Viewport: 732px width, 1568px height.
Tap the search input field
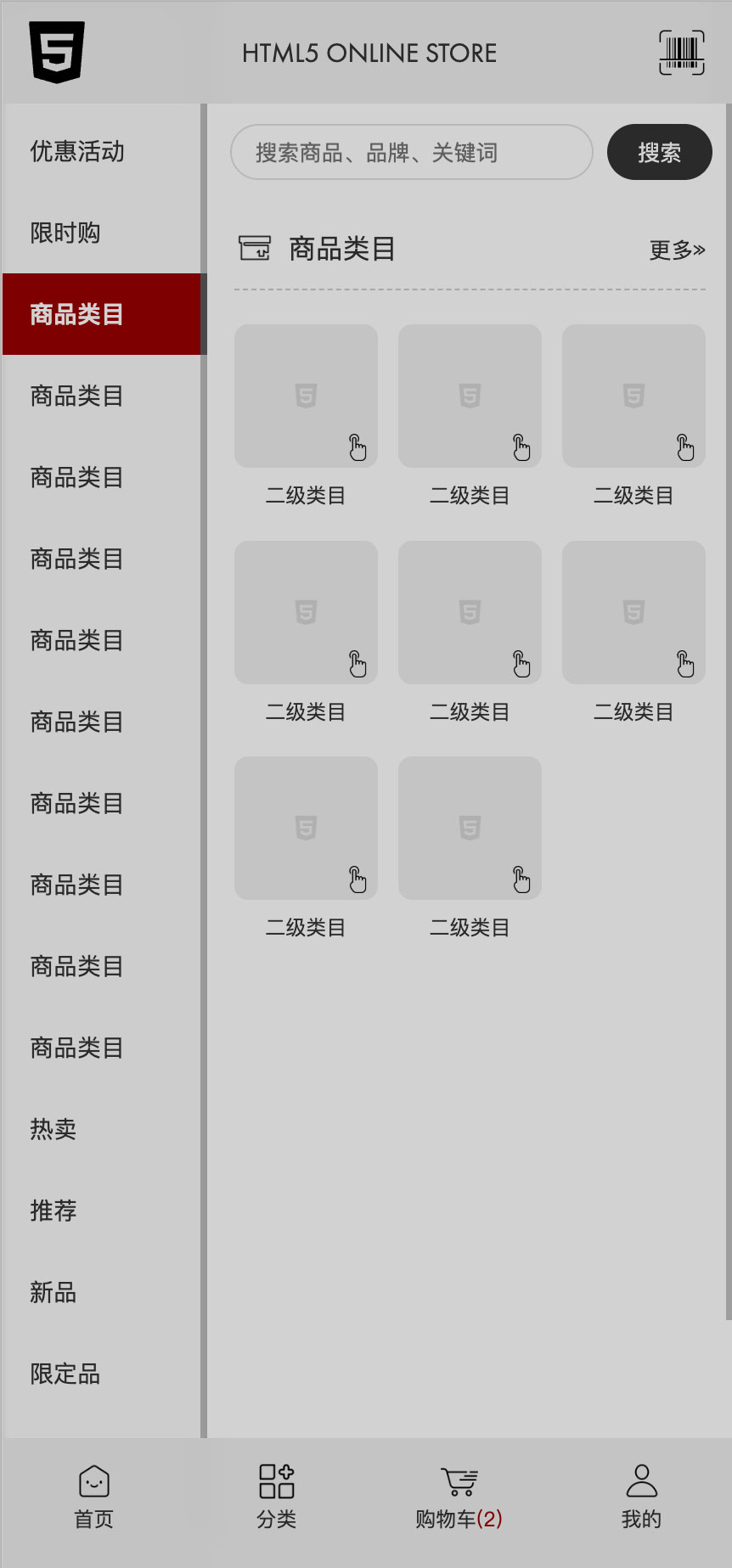pos(411,153)
